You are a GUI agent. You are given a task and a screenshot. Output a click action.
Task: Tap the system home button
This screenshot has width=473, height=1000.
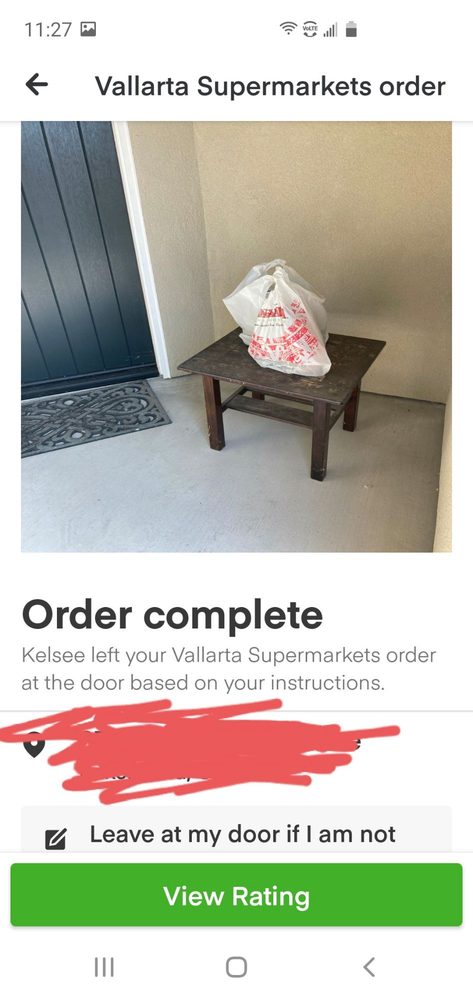point(236,967)
